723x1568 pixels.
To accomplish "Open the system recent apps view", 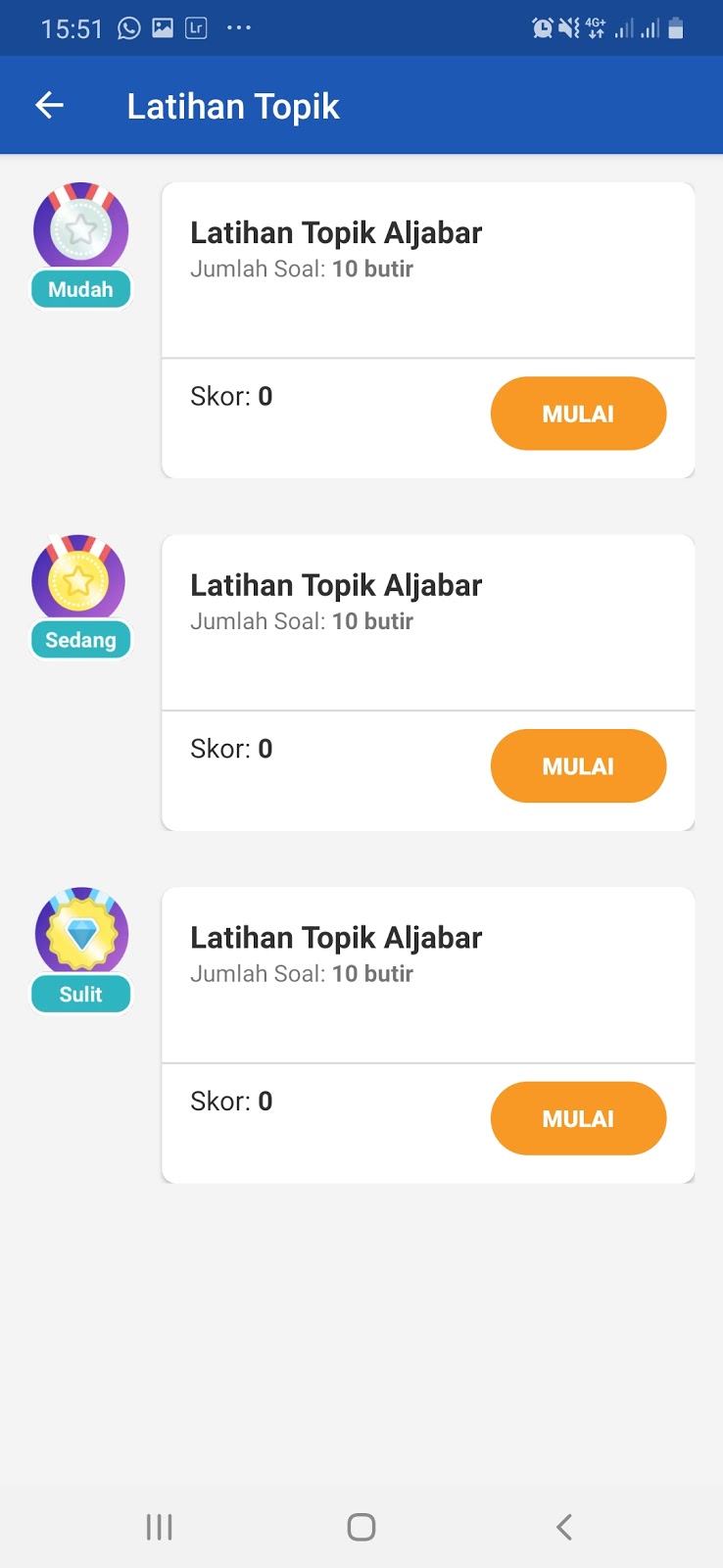I will [x=159, y=1527].
